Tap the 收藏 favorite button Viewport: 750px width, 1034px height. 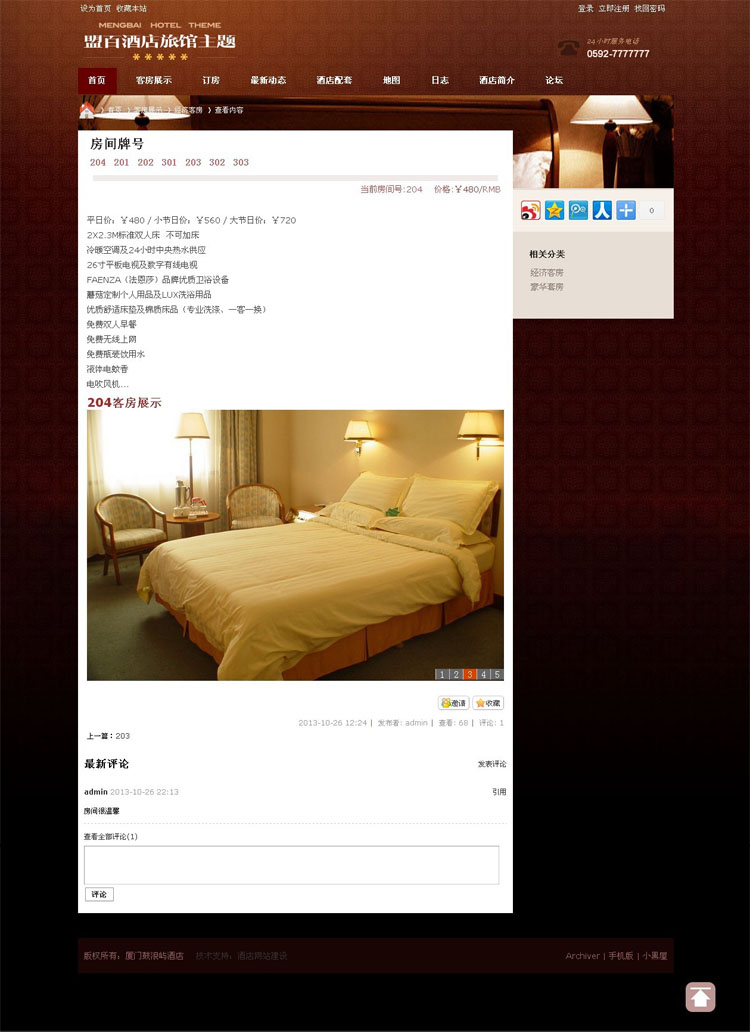point(488,703)
